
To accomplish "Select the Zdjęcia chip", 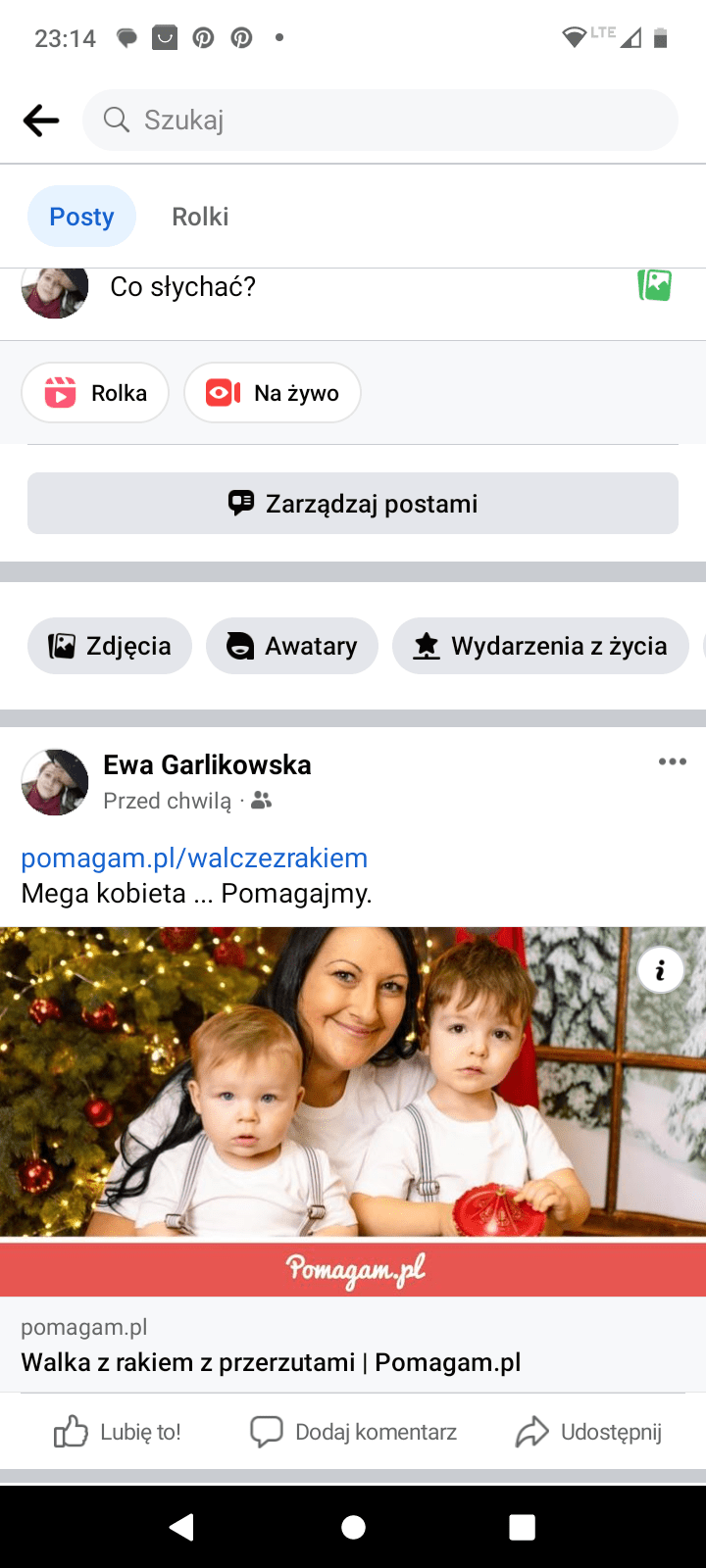I will (x=110, y=646).
